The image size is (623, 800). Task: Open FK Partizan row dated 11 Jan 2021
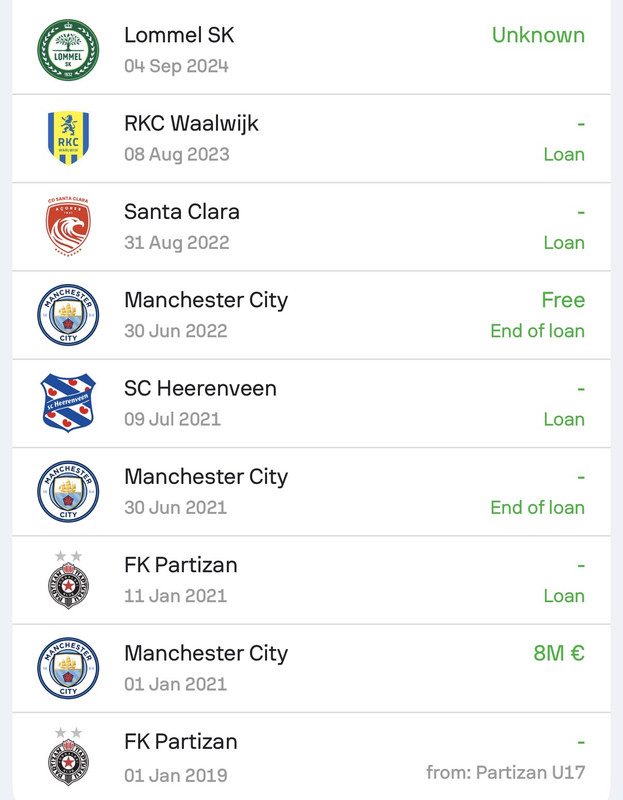311,579
